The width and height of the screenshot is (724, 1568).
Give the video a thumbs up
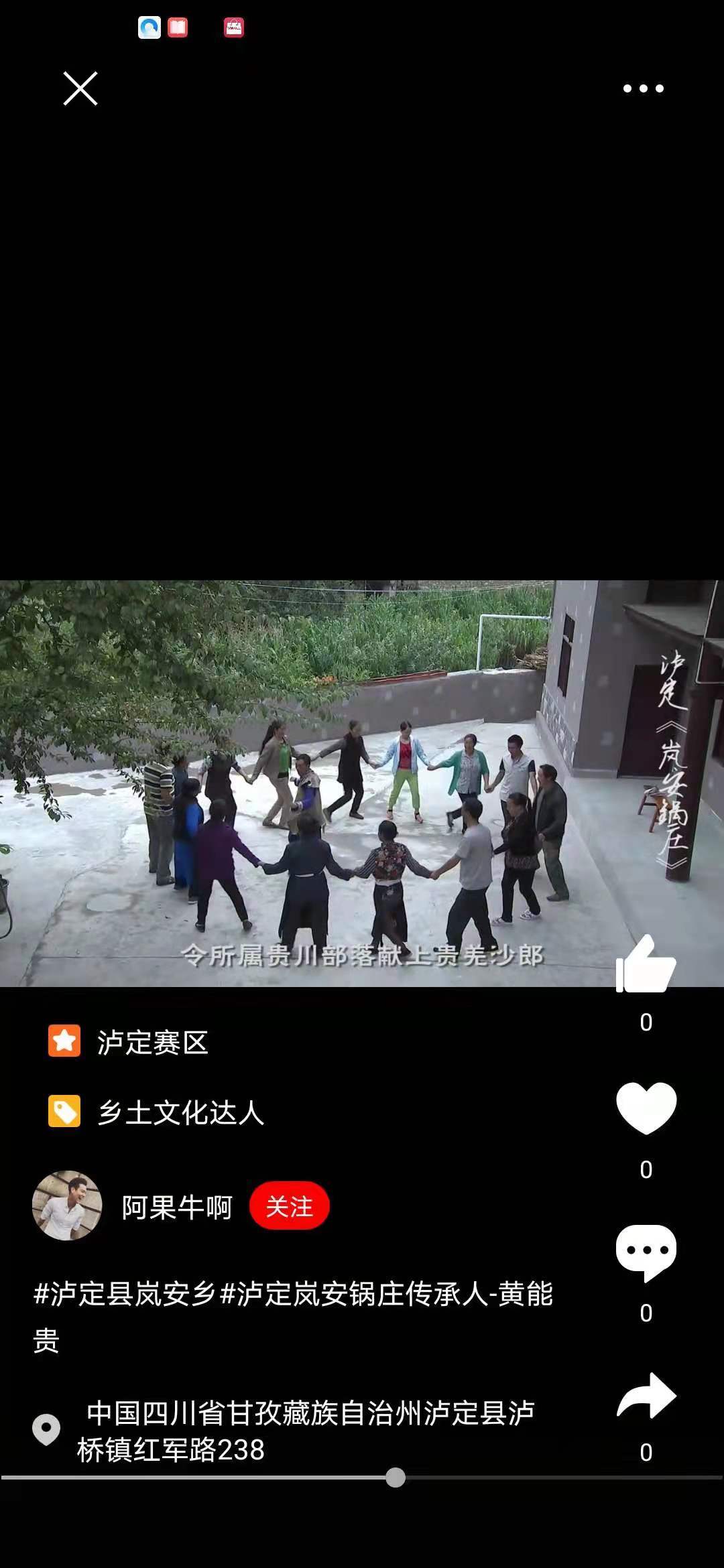coord(646,966)
